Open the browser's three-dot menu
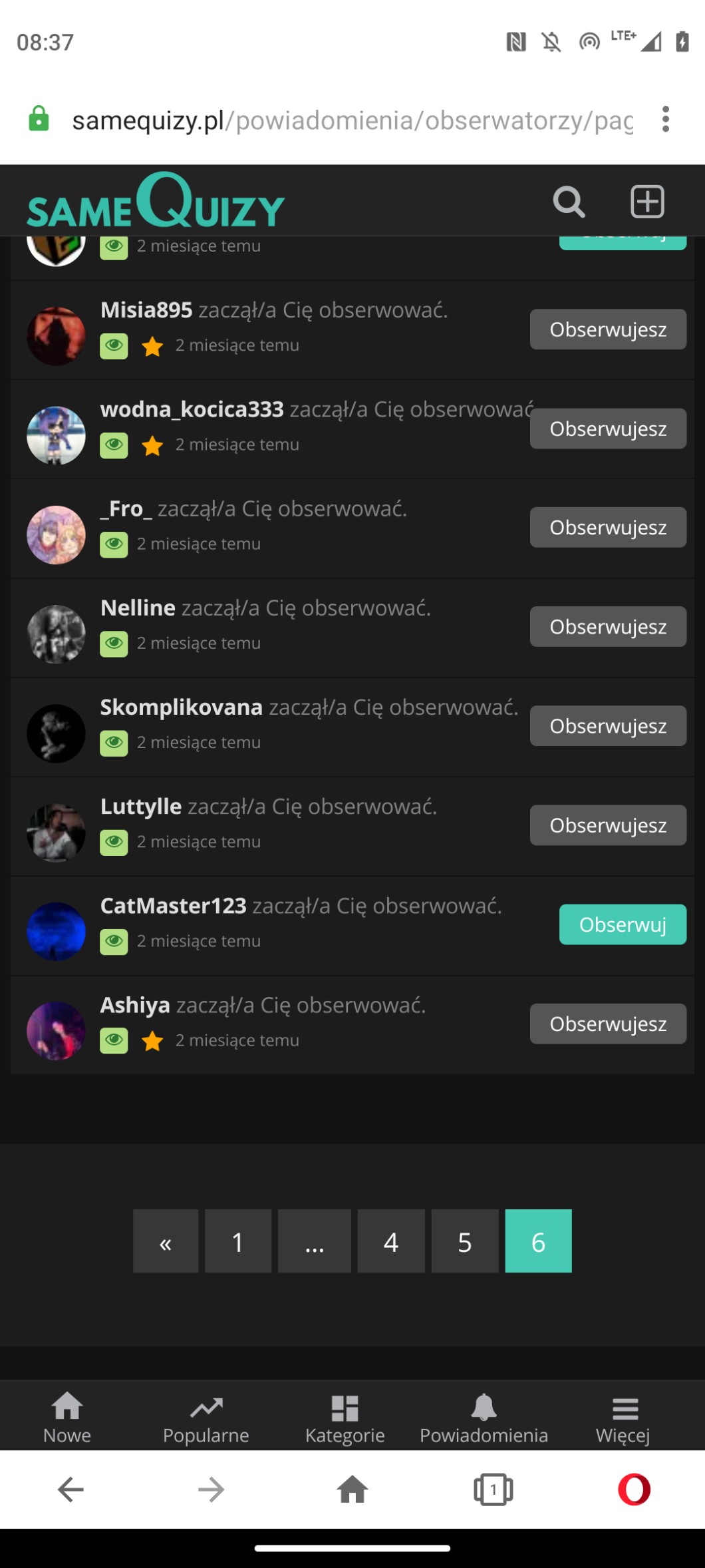The image size is (705, 1568). click(x=665, y=120)
